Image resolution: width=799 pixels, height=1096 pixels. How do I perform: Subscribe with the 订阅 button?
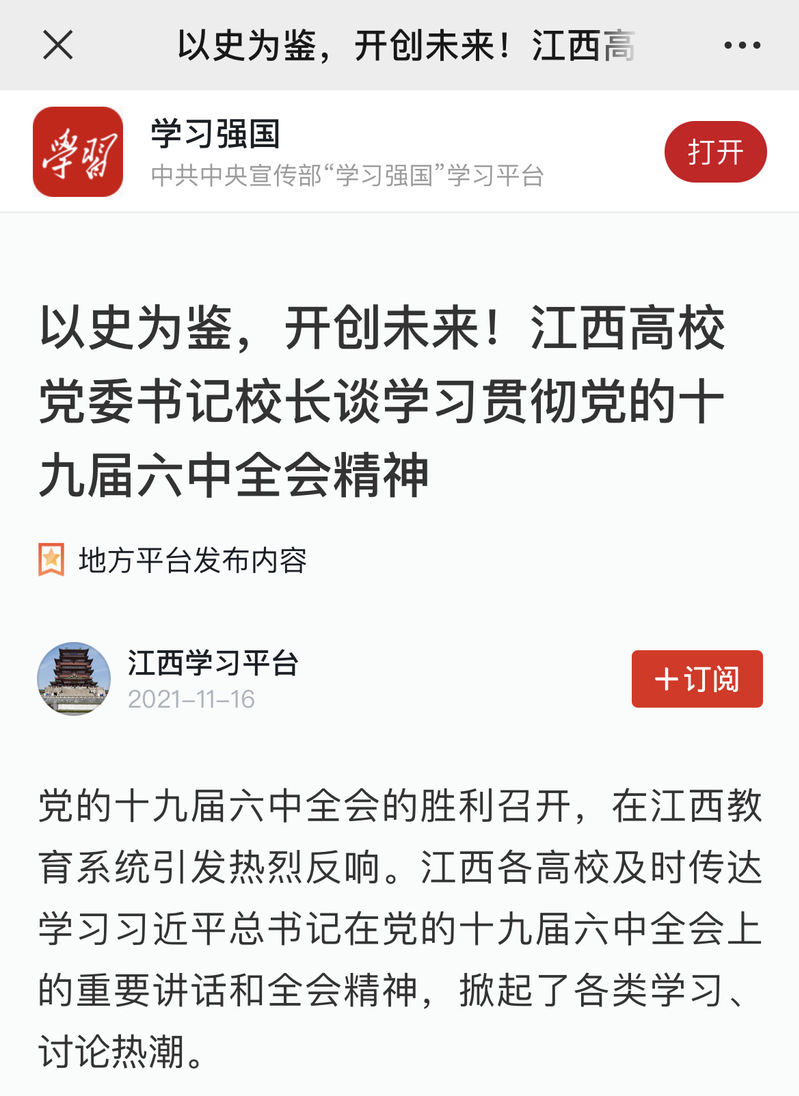point(697,679)
